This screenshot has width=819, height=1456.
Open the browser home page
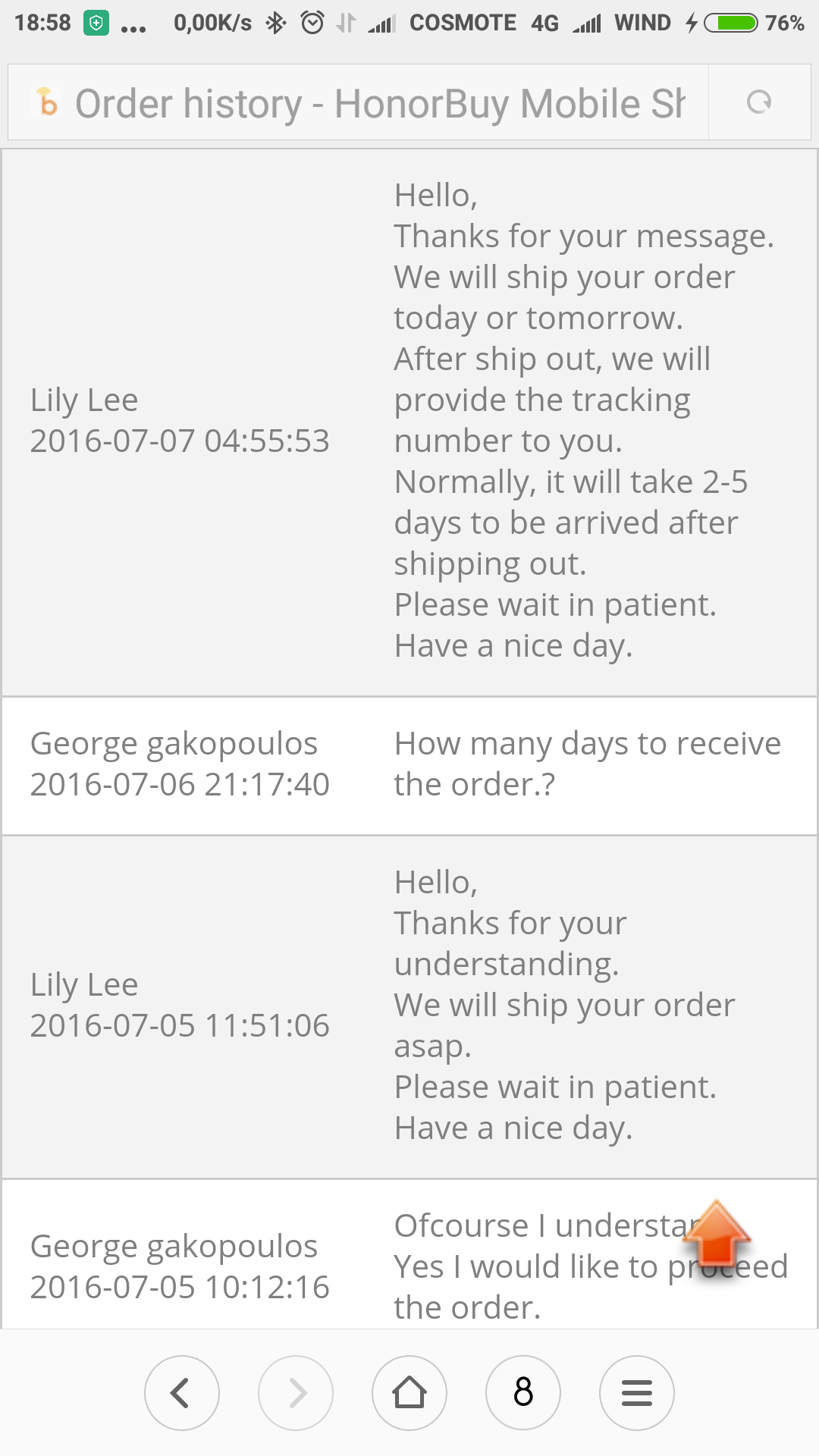tap(409, 1393)
